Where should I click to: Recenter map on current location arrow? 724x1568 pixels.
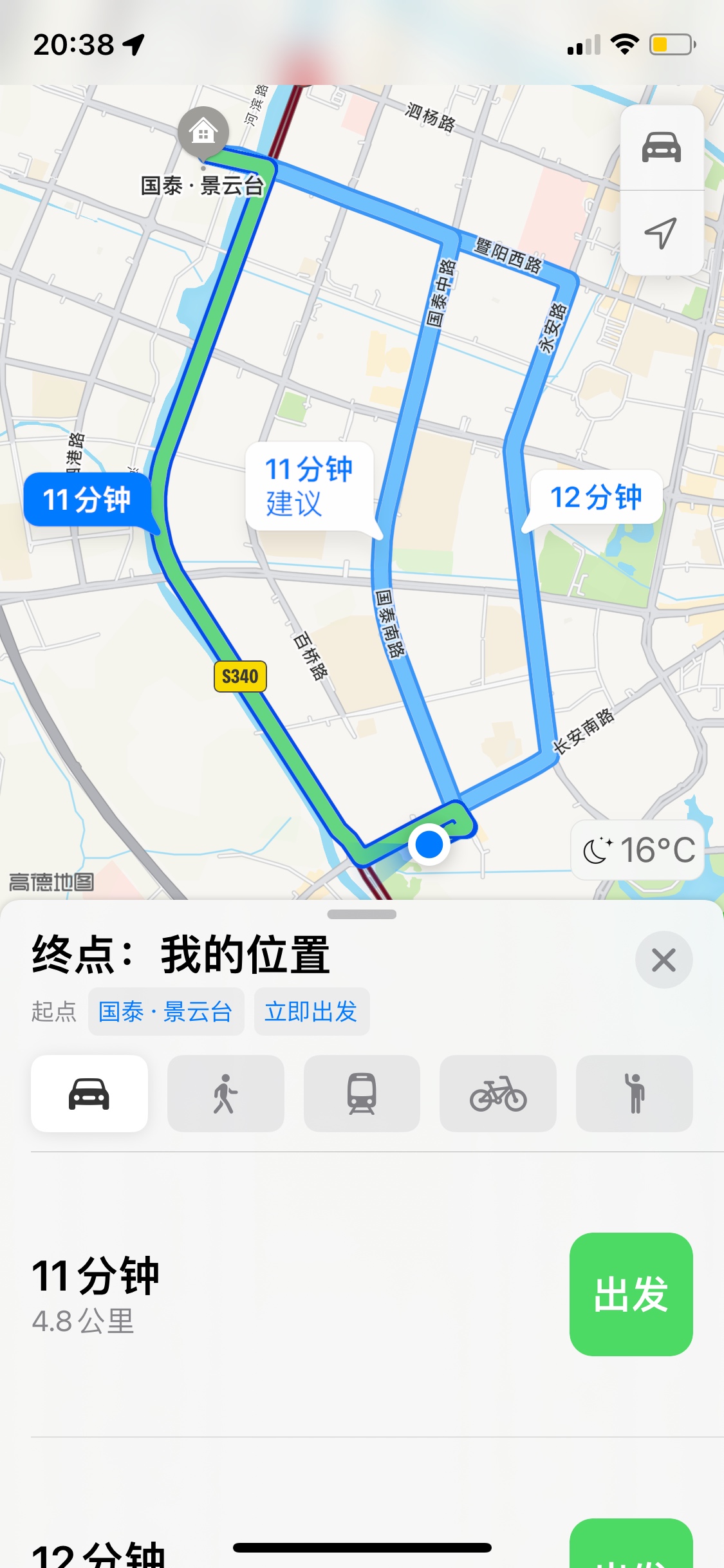coord(661,232)
